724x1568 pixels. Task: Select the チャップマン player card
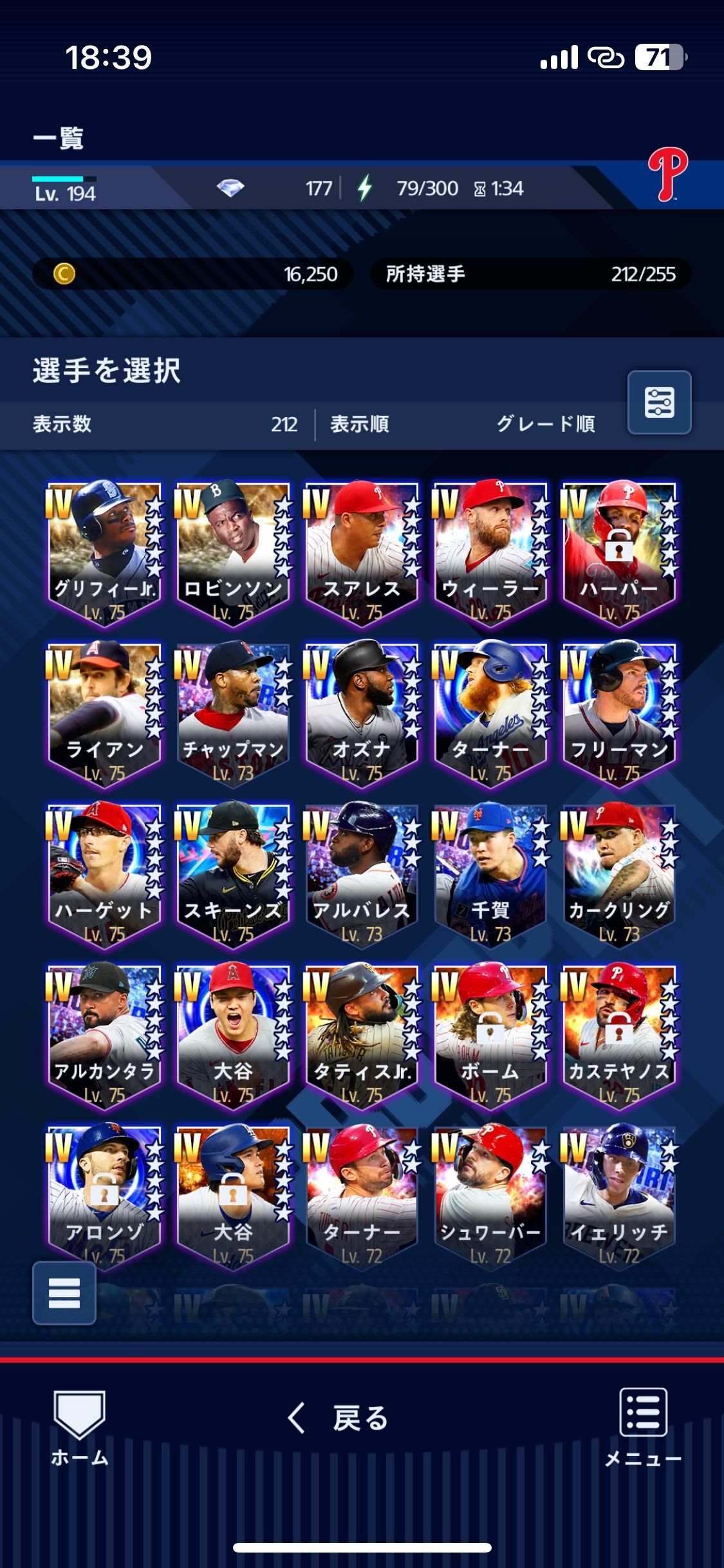pyautogui.click(x=233, y=713)
